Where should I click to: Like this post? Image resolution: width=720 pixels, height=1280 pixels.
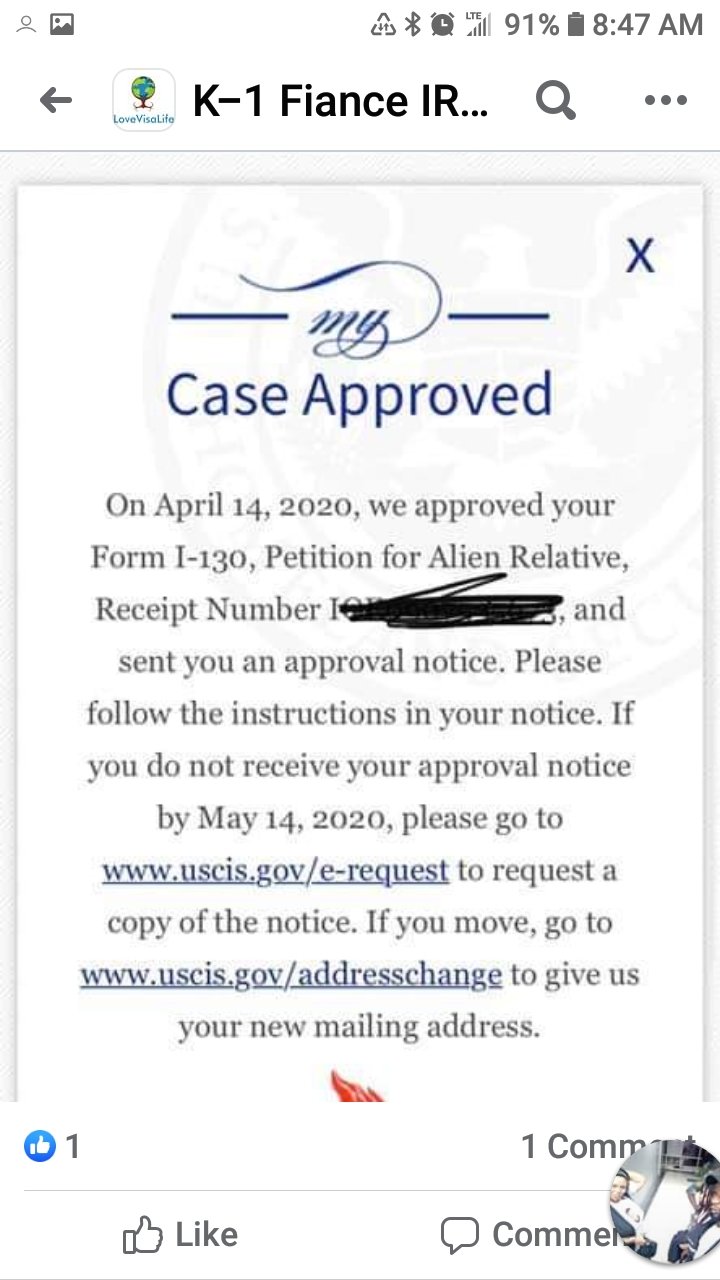pos(181,1235)
